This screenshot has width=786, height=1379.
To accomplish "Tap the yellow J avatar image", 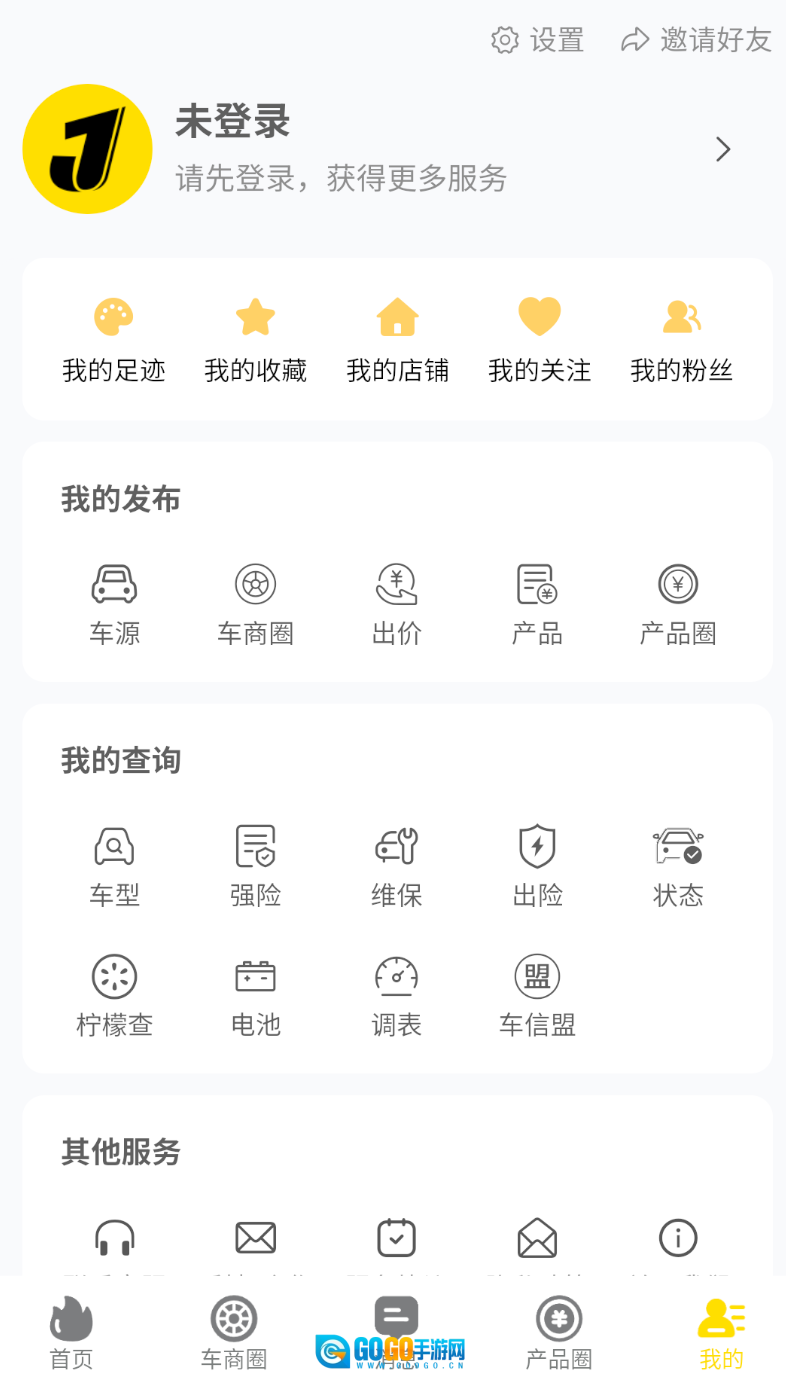I will [x=87, y=148].
